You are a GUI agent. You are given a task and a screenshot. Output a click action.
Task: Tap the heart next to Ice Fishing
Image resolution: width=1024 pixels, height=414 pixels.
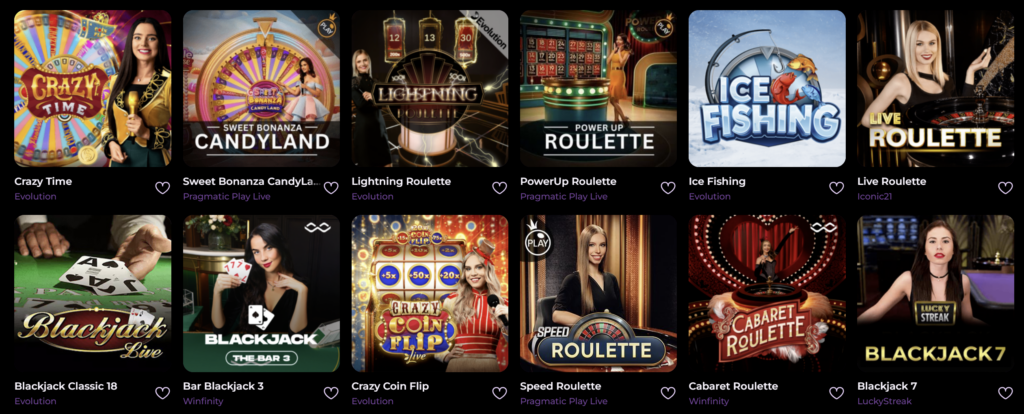[x=836, y=188]
